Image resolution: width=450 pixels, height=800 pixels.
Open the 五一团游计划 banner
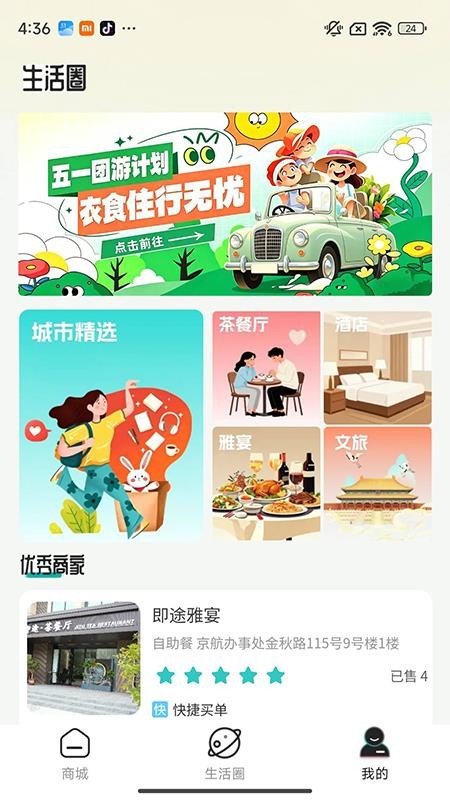coord(225,204)
